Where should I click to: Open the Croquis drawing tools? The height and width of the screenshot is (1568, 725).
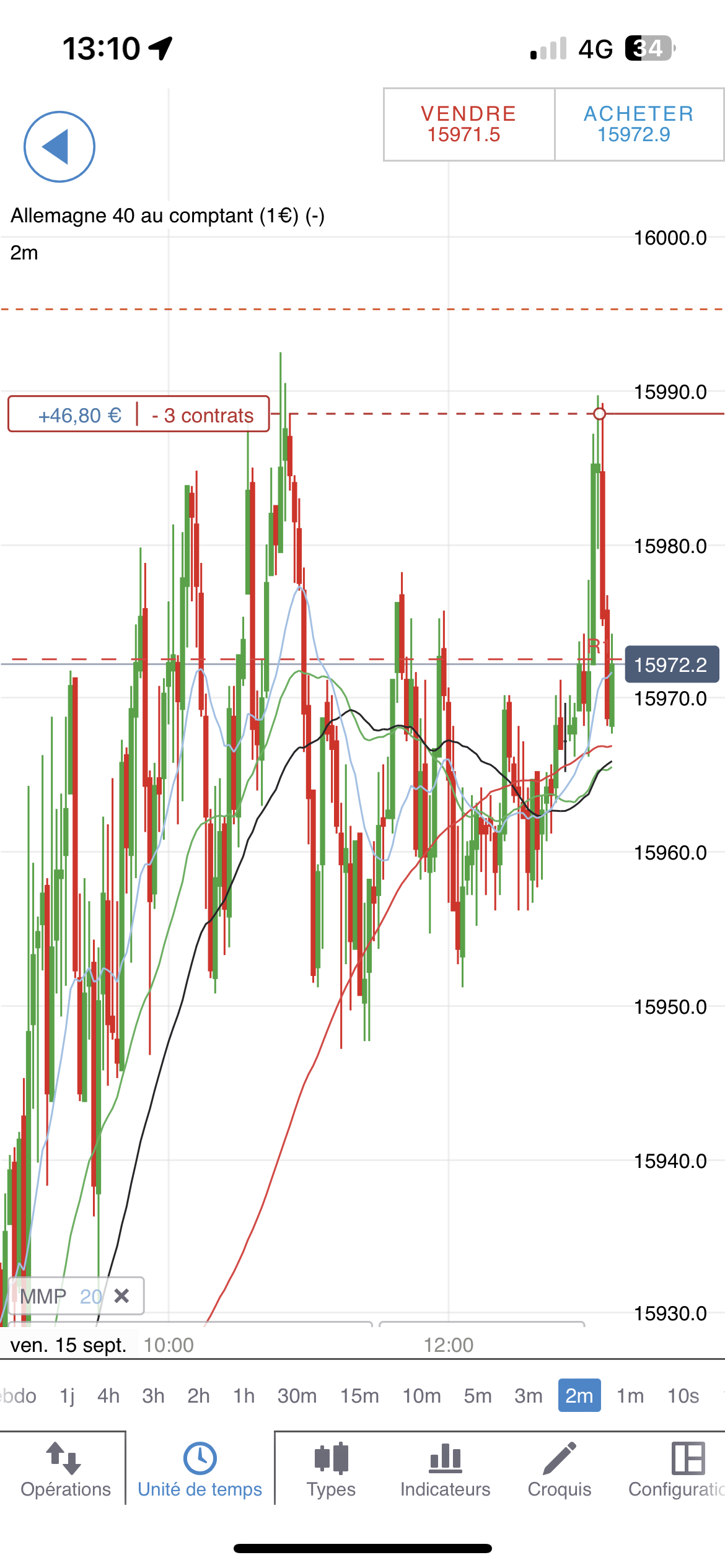560,1469
